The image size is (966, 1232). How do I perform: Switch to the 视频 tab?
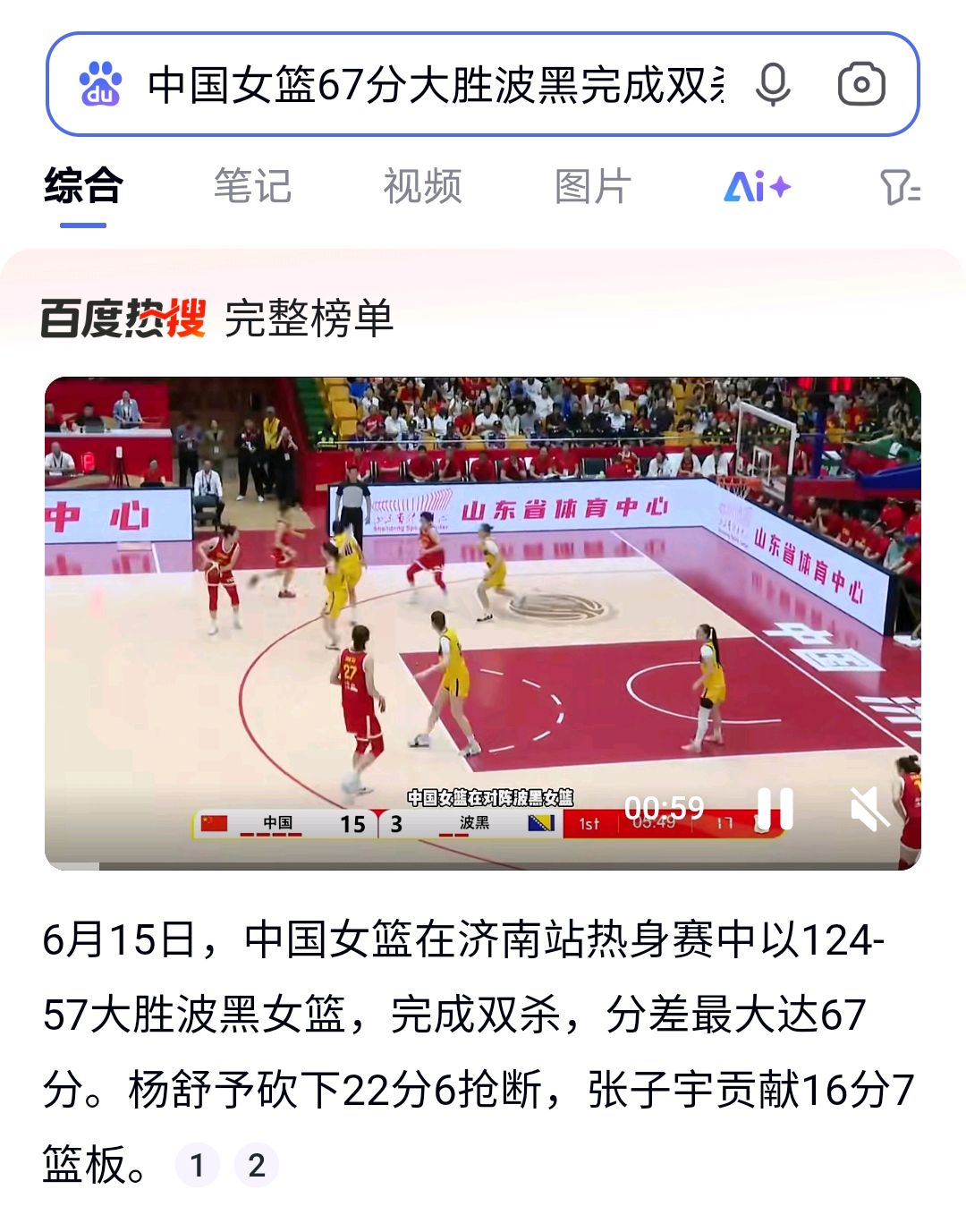[423, 185]
